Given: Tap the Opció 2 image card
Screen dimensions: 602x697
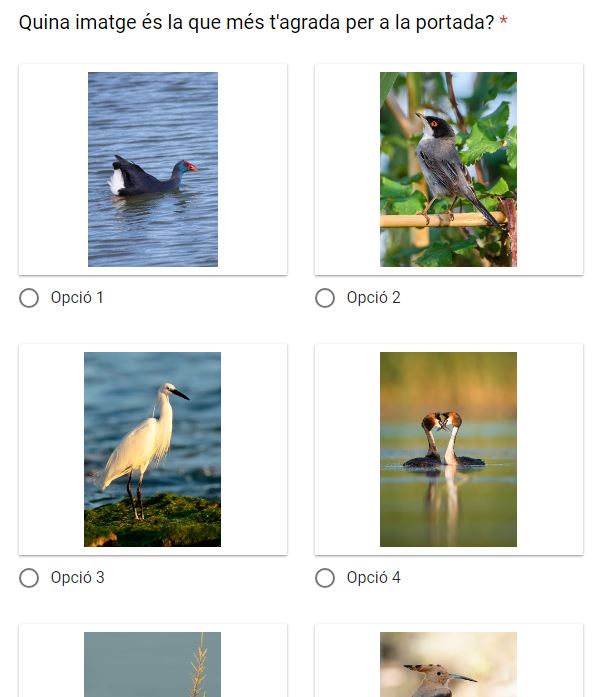Looking at the screenshot, I should (448, 169).
